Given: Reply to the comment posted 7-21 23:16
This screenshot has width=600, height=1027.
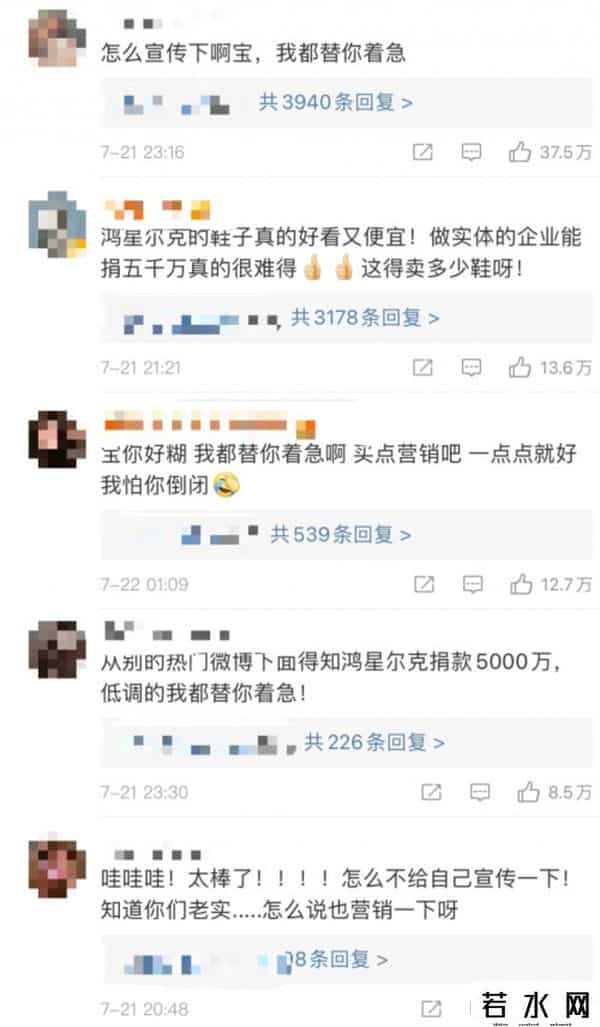Looking at the screenshot, I should tap(472, 152).
